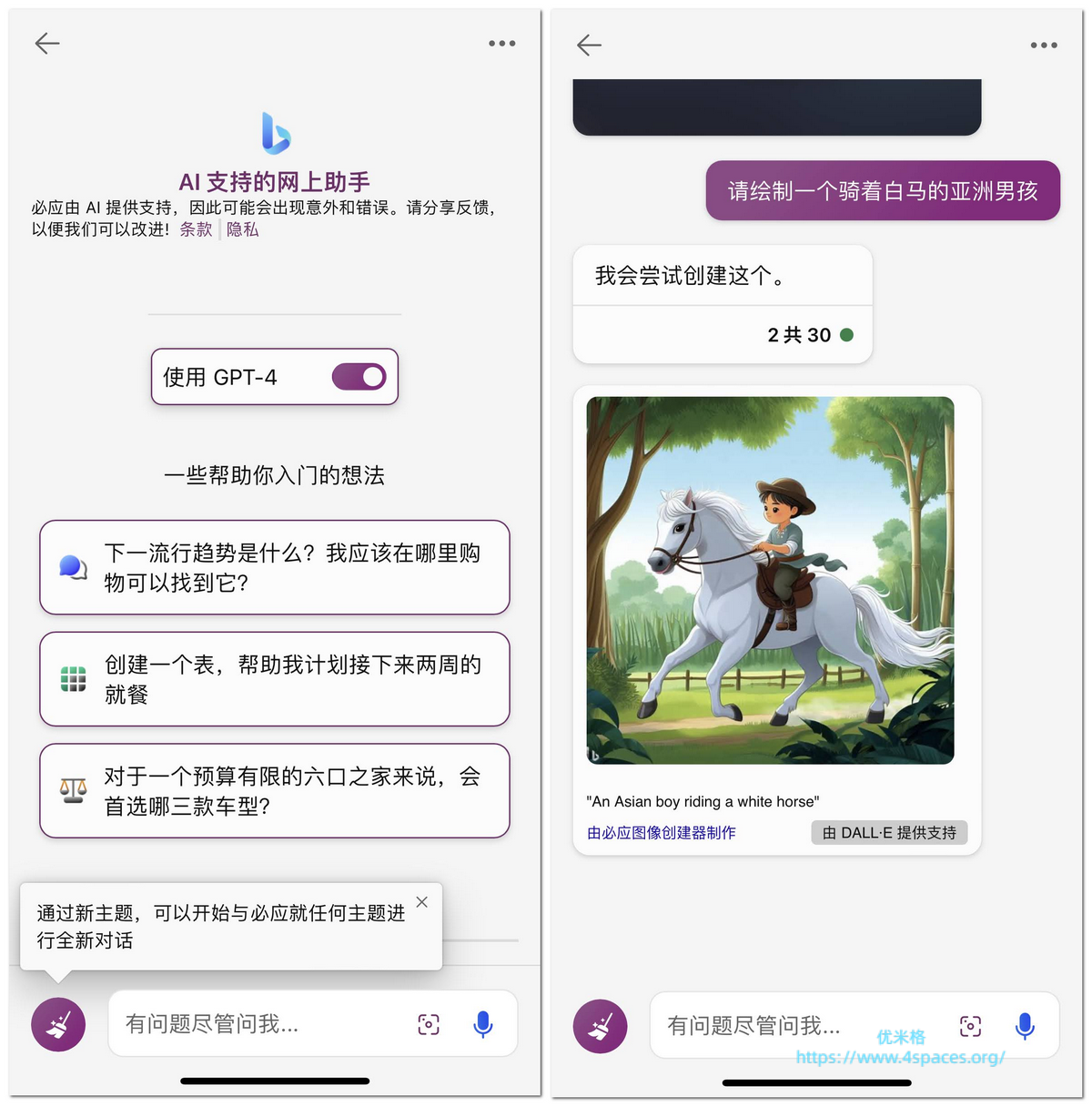
Task: Open the generated white horse image
Action: [x=770, y=580]
